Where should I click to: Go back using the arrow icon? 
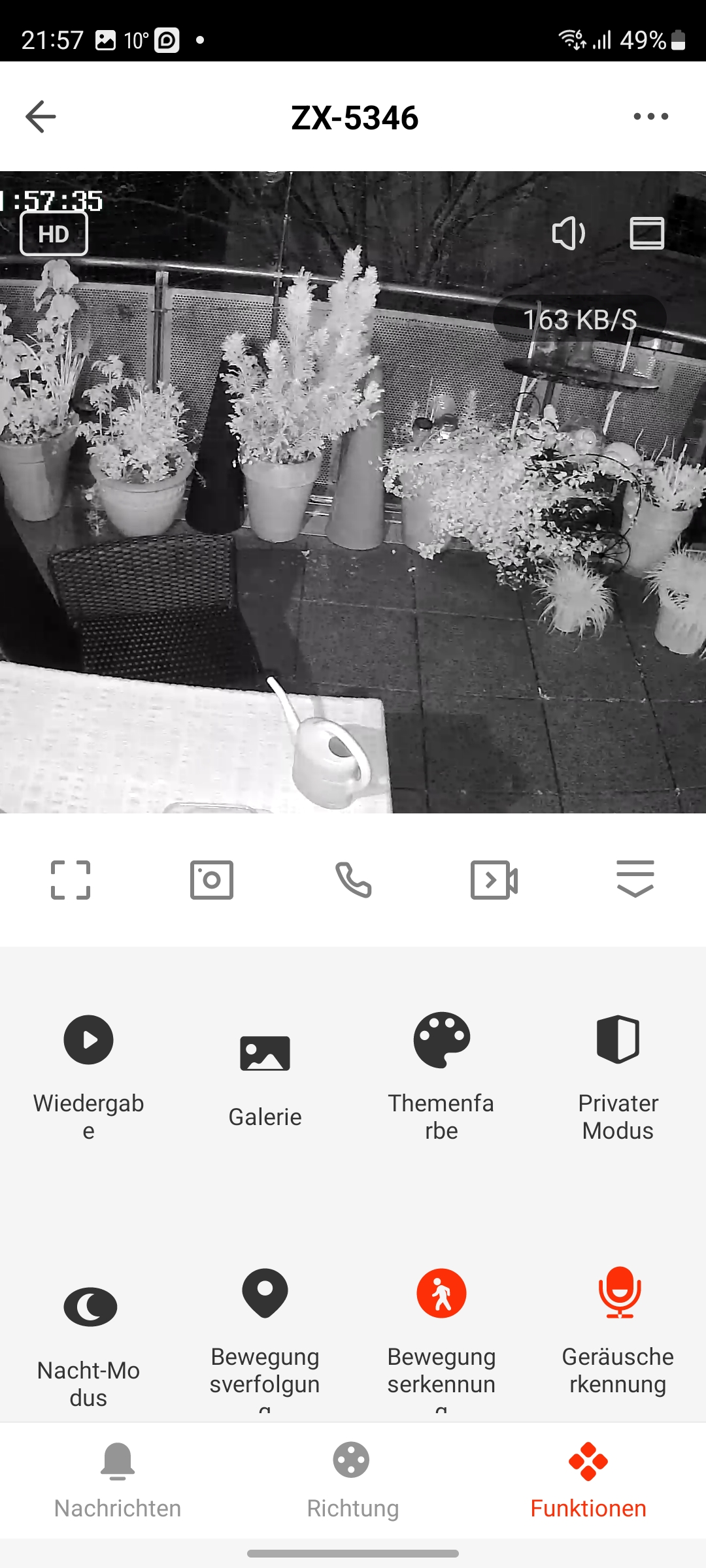[x=41, y=117]
